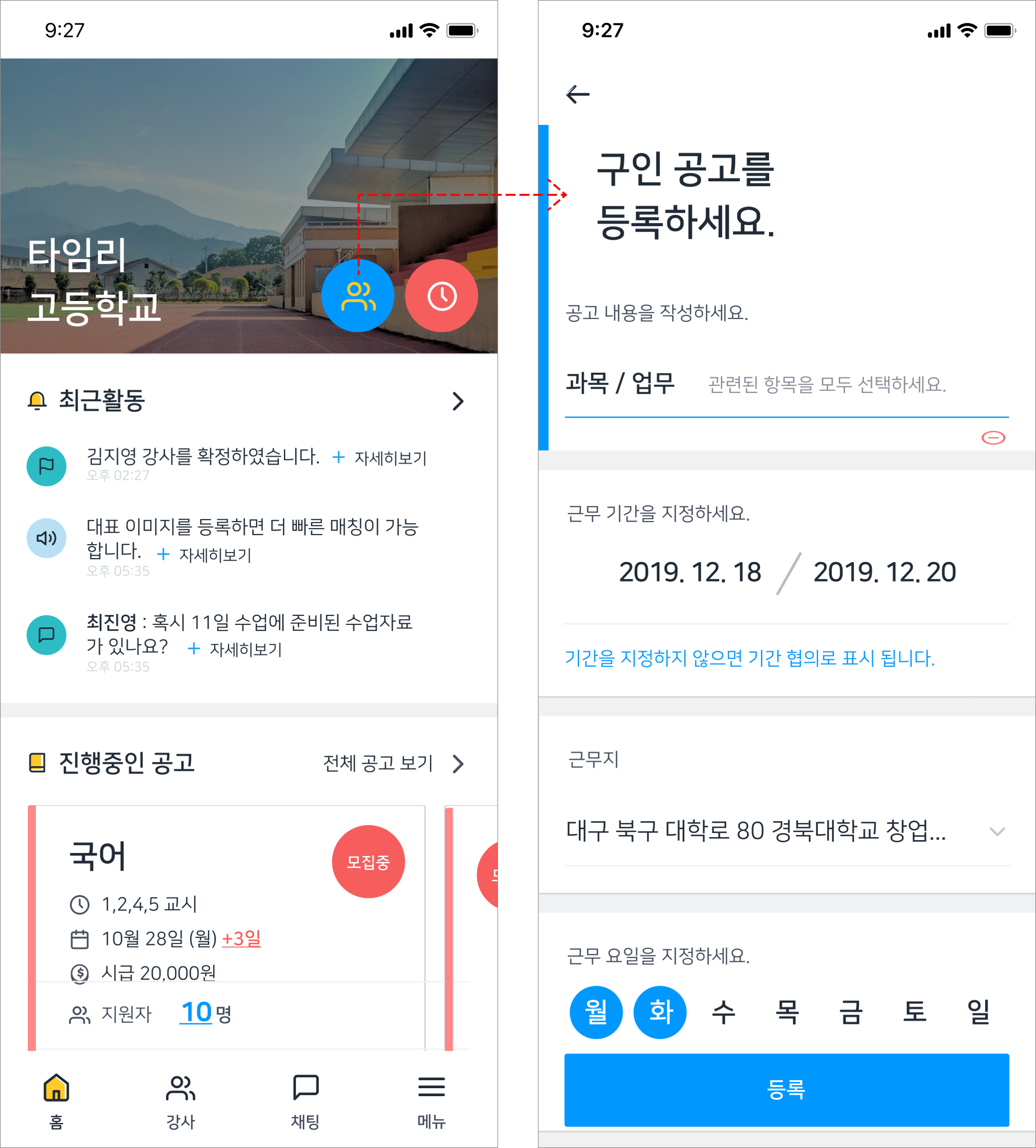The width and height of the screenshot is (1036, 1148).
Task: Show the 10명 applicants list
Action: click(x=206, y=1013)
